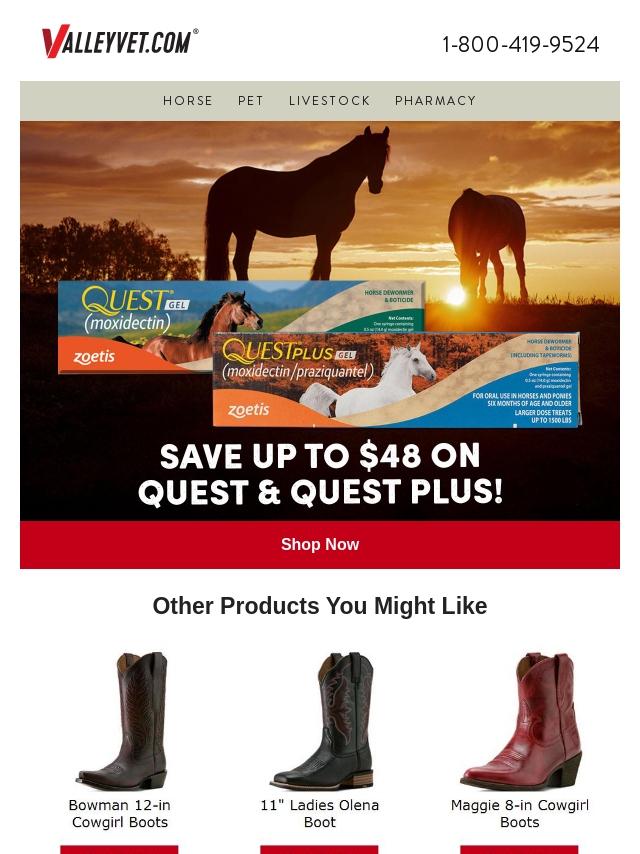This screenshot has height=854, width=640.
Task: Open the Quest & Quest Plus promo banner
Action: [x=320, y=320]
